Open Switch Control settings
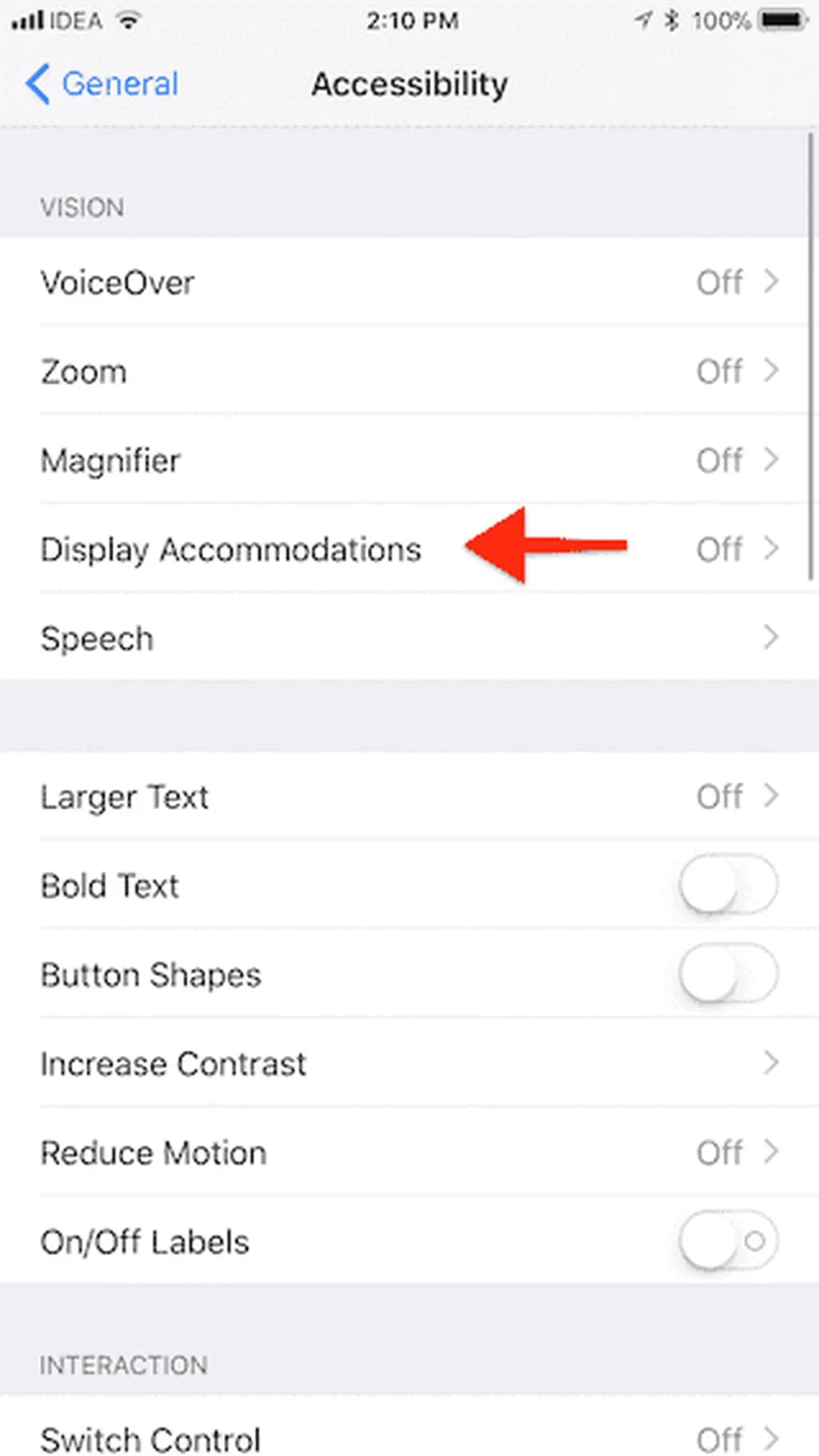Viewport: 819px width, 1456px height. [408, 1439]
